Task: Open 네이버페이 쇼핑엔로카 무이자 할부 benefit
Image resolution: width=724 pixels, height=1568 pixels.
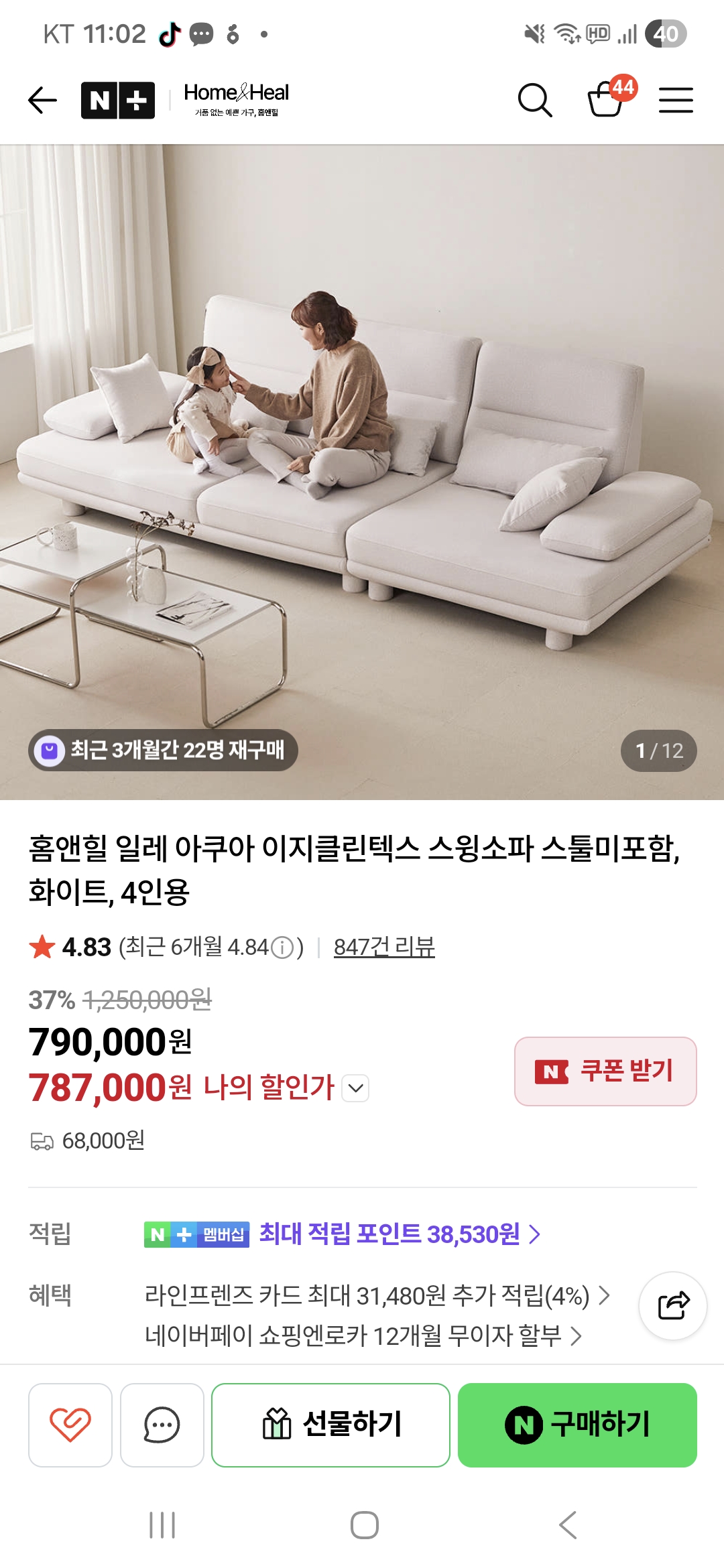Action: [x=363, y=1335]
